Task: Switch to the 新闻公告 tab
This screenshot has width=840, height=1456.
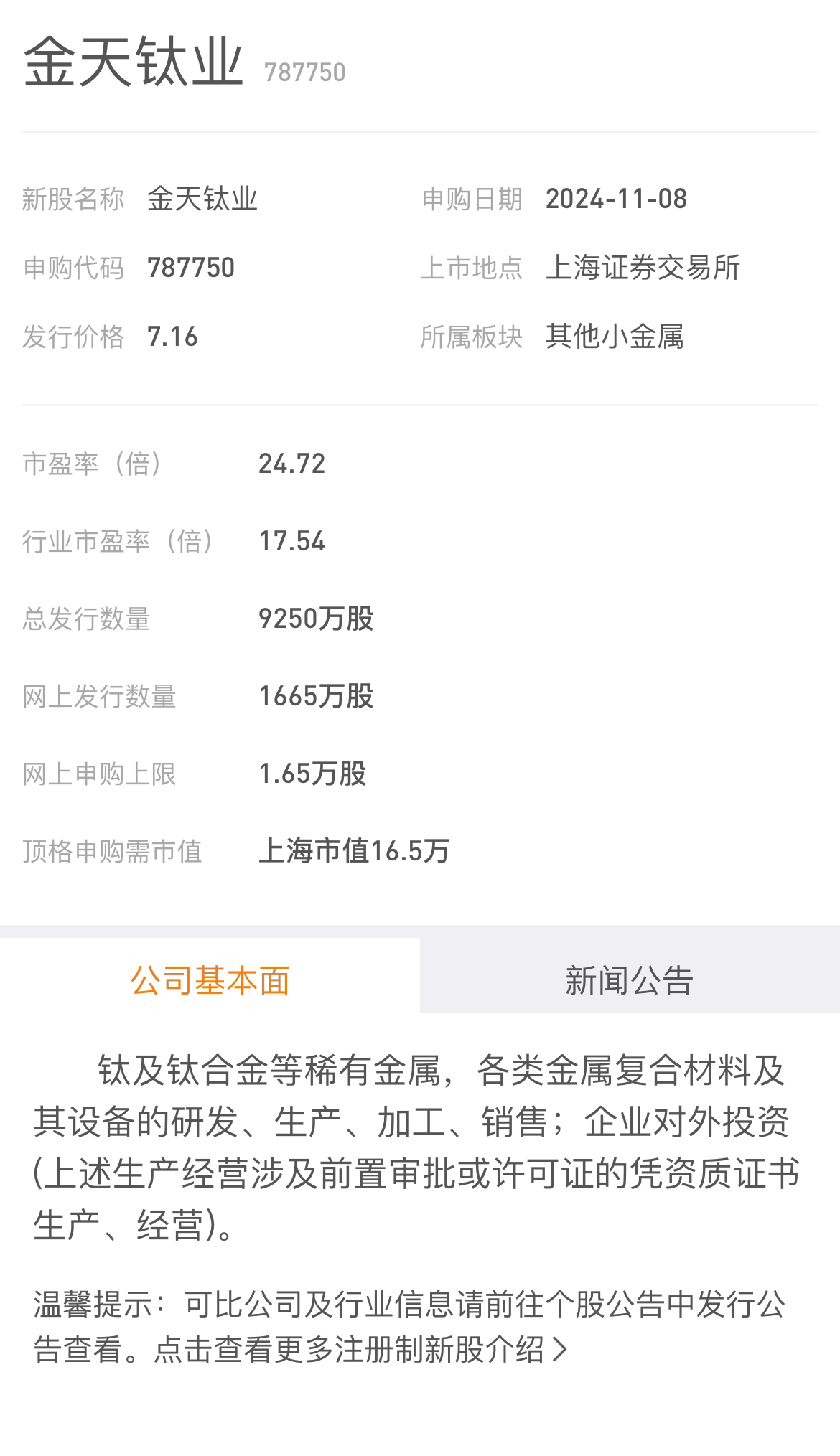Action: [x=630, y=980]
